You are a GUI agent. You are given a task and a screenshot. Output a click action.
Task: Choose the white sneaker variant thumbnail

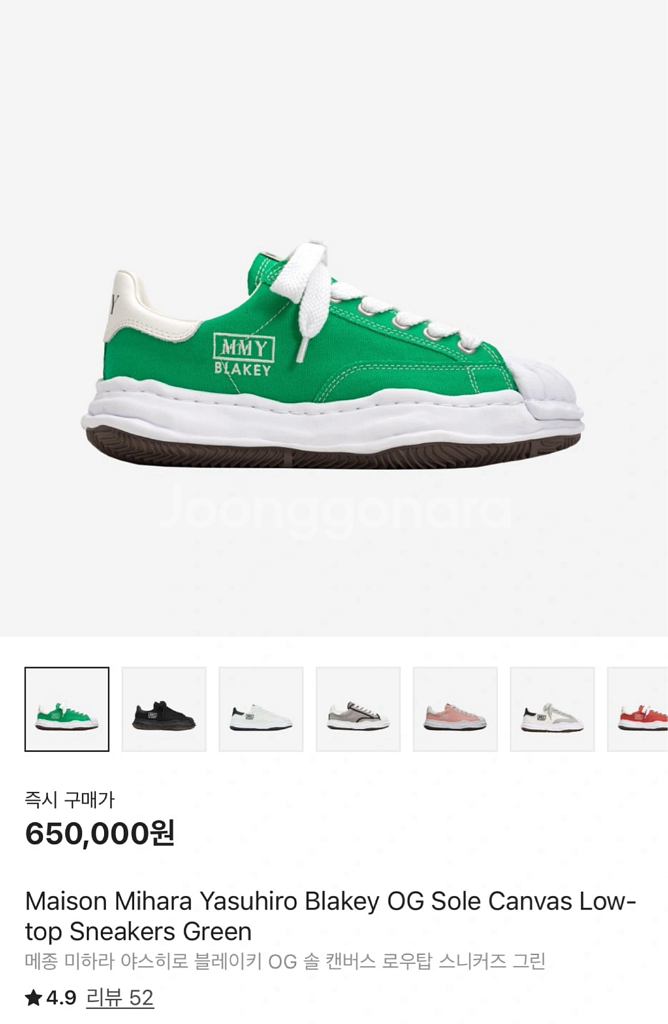tap(261, 709)
